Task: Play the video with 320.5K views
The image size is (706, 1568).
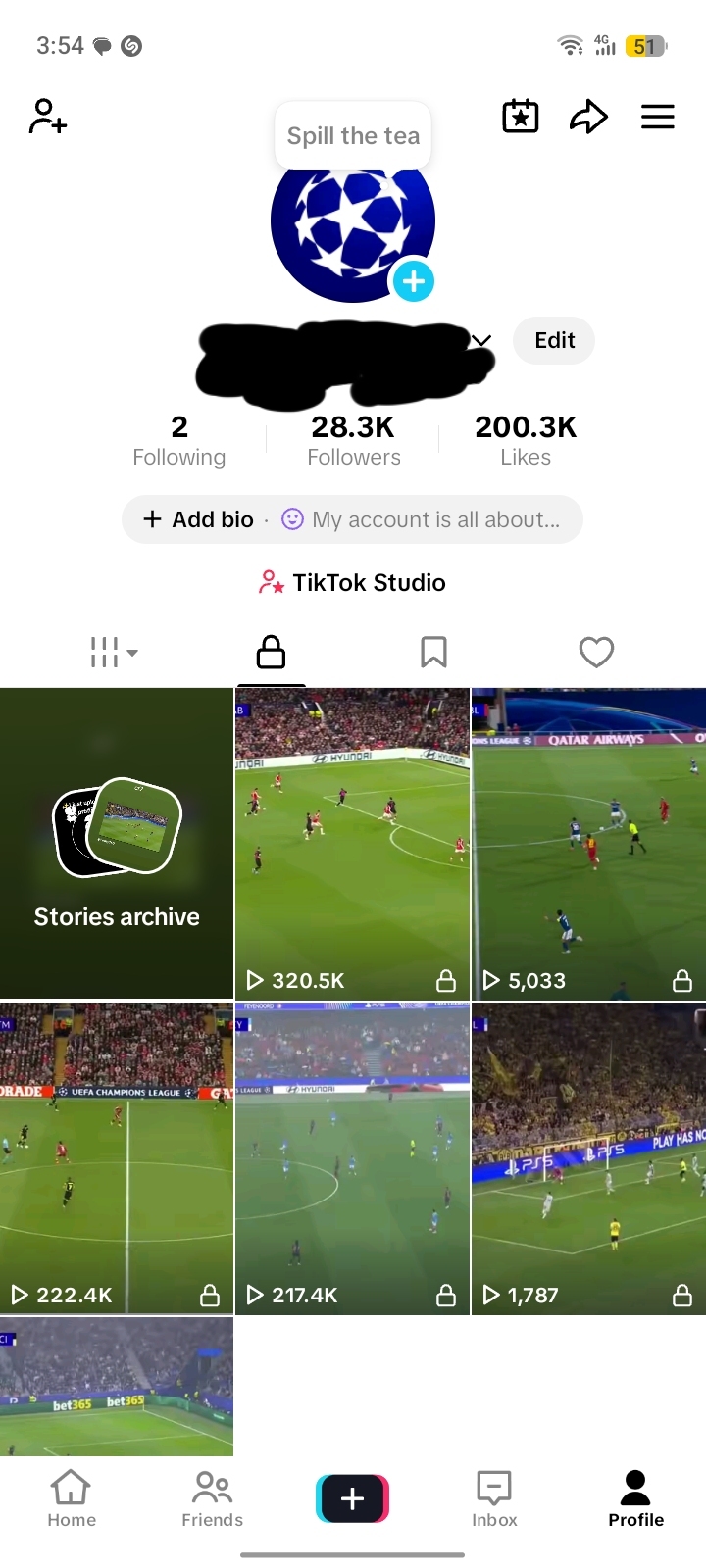Action: (352, 844)
